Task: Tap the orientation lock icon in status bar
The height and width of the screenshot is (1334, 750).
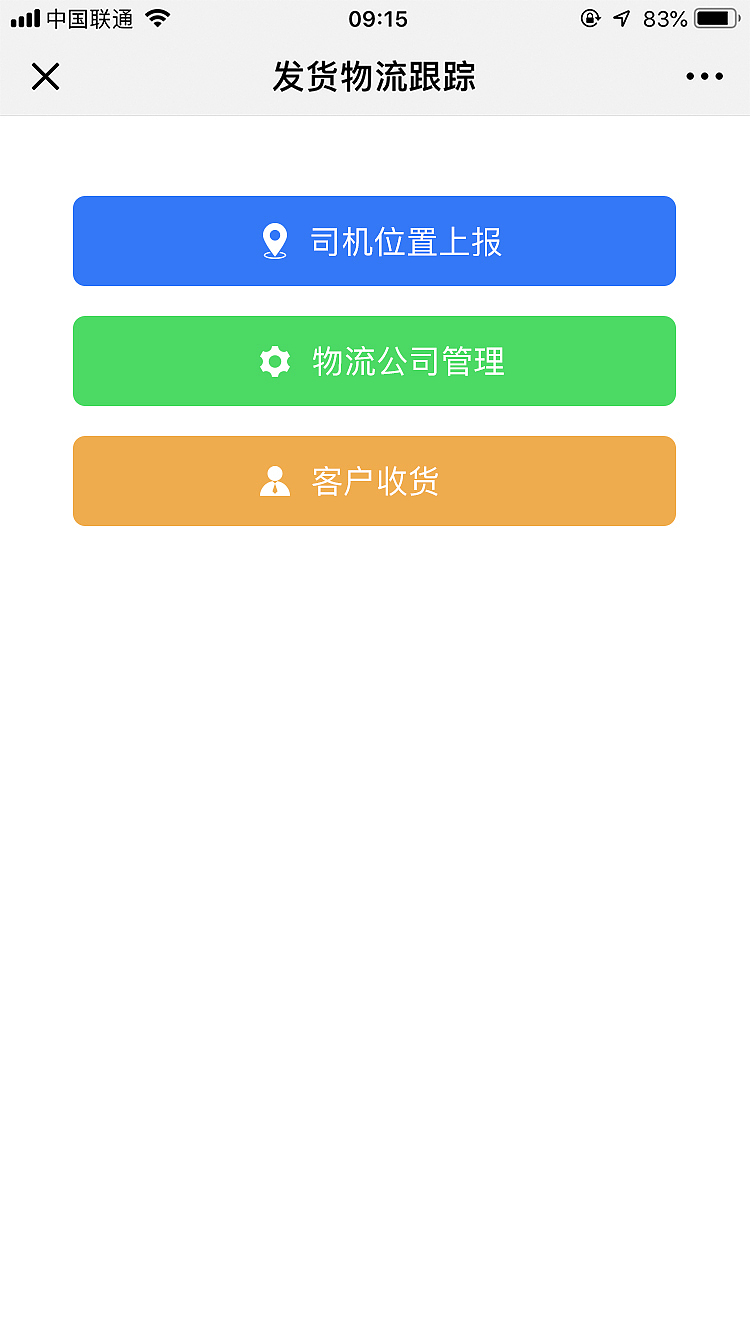Action: pos(589,17)
